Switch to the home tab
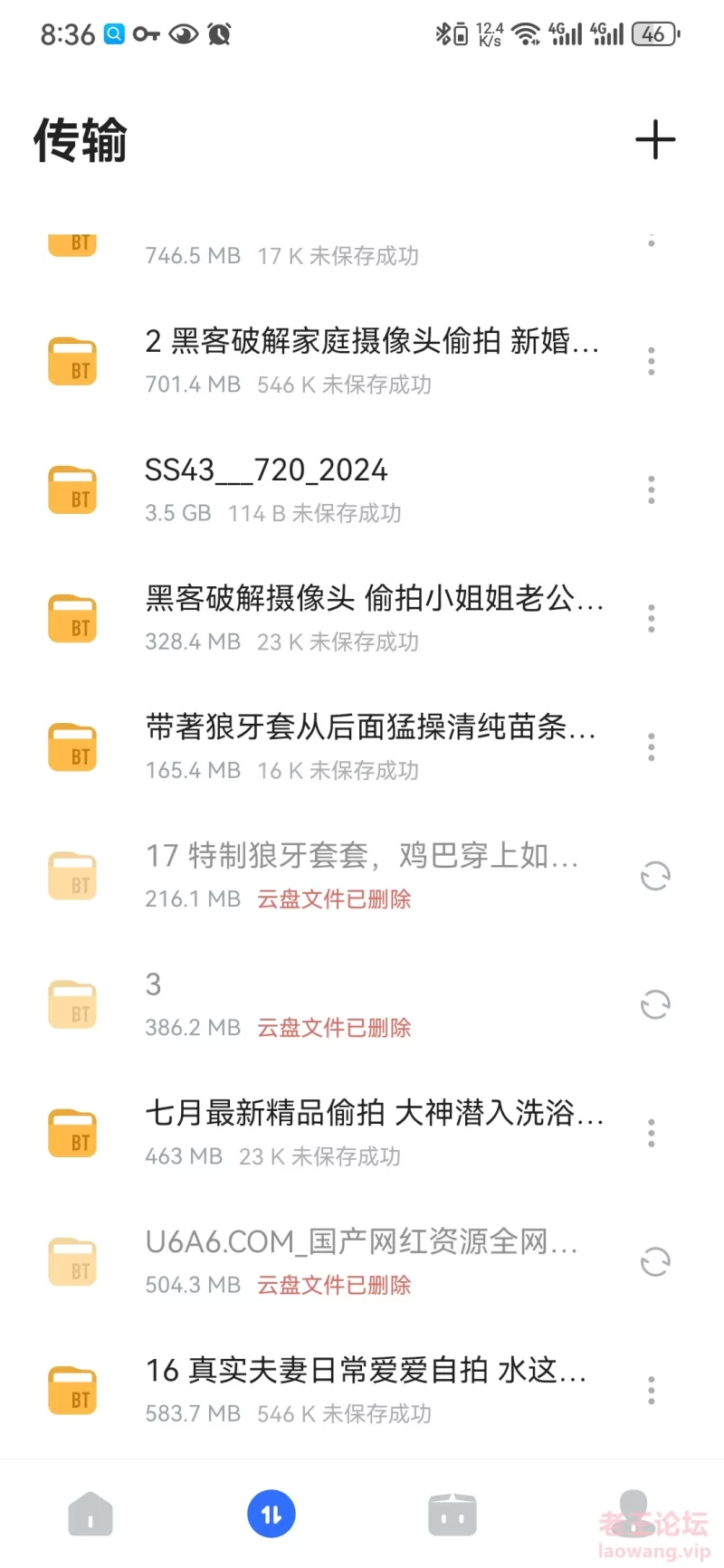The width and height of the screenshot is (724, 1568). [x=90, y=1514]
